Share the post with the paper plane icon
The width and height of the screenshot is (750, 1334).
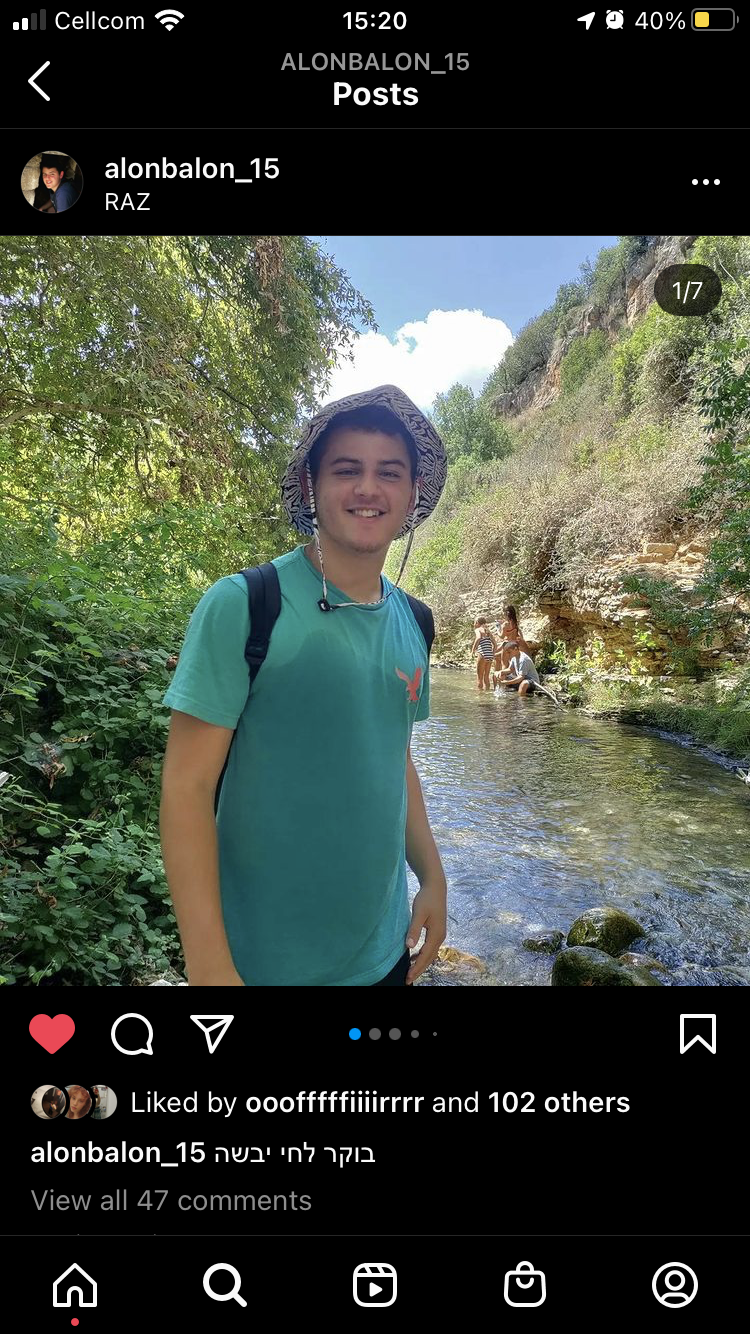coord(212,1034)
